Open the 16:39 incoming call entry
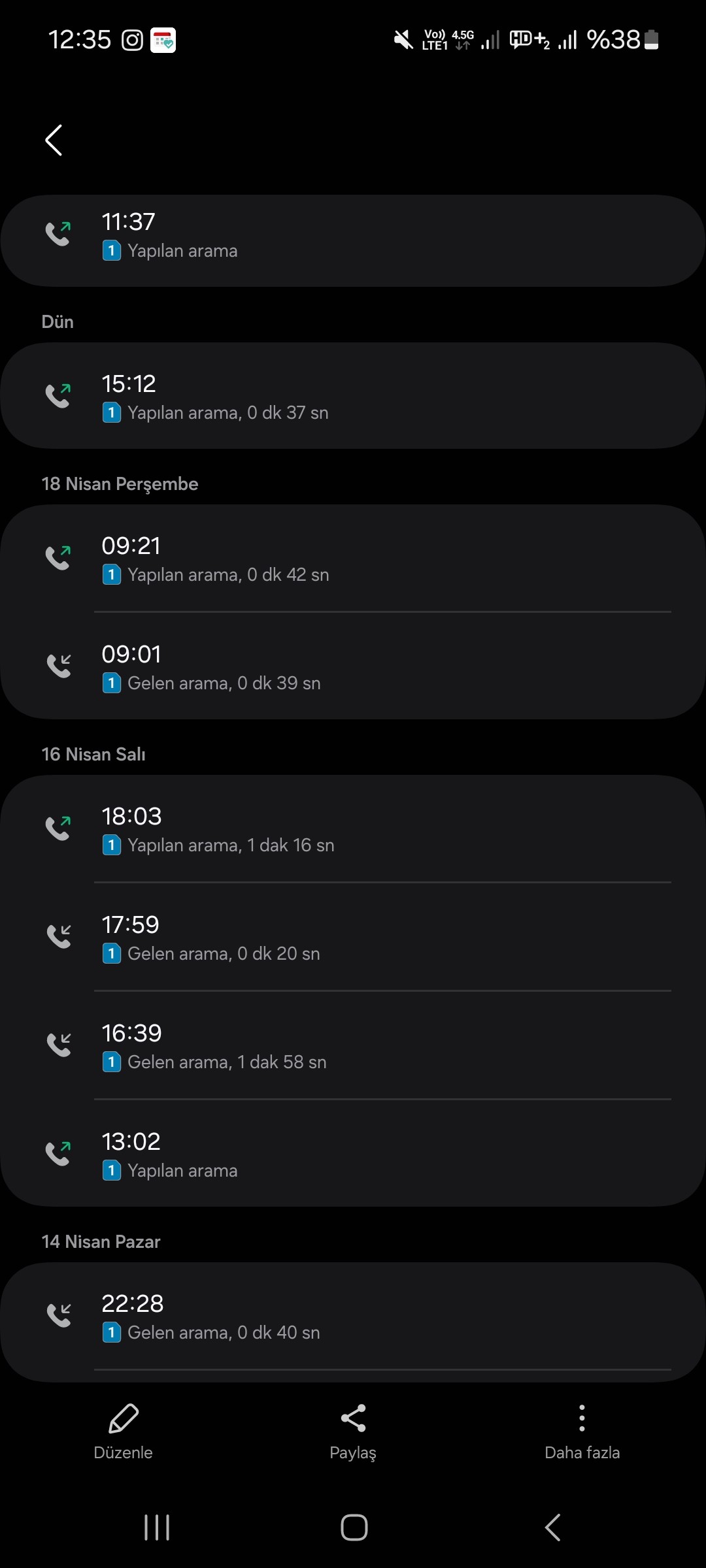Screen dimensions: 706x1568 pos(353,1045)
